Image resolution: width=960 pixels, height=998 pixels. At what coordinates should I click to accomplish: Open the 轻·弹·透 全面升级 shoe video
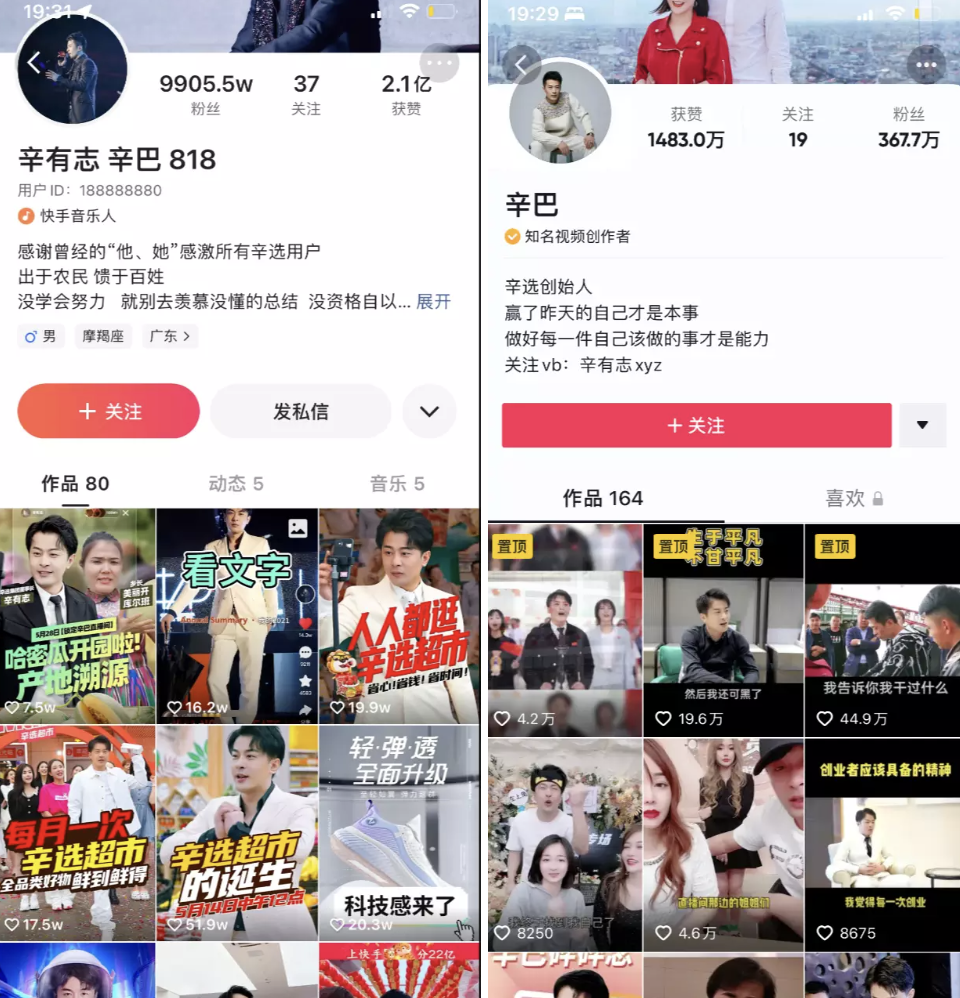pyautogui.click(x=399, y=832)
